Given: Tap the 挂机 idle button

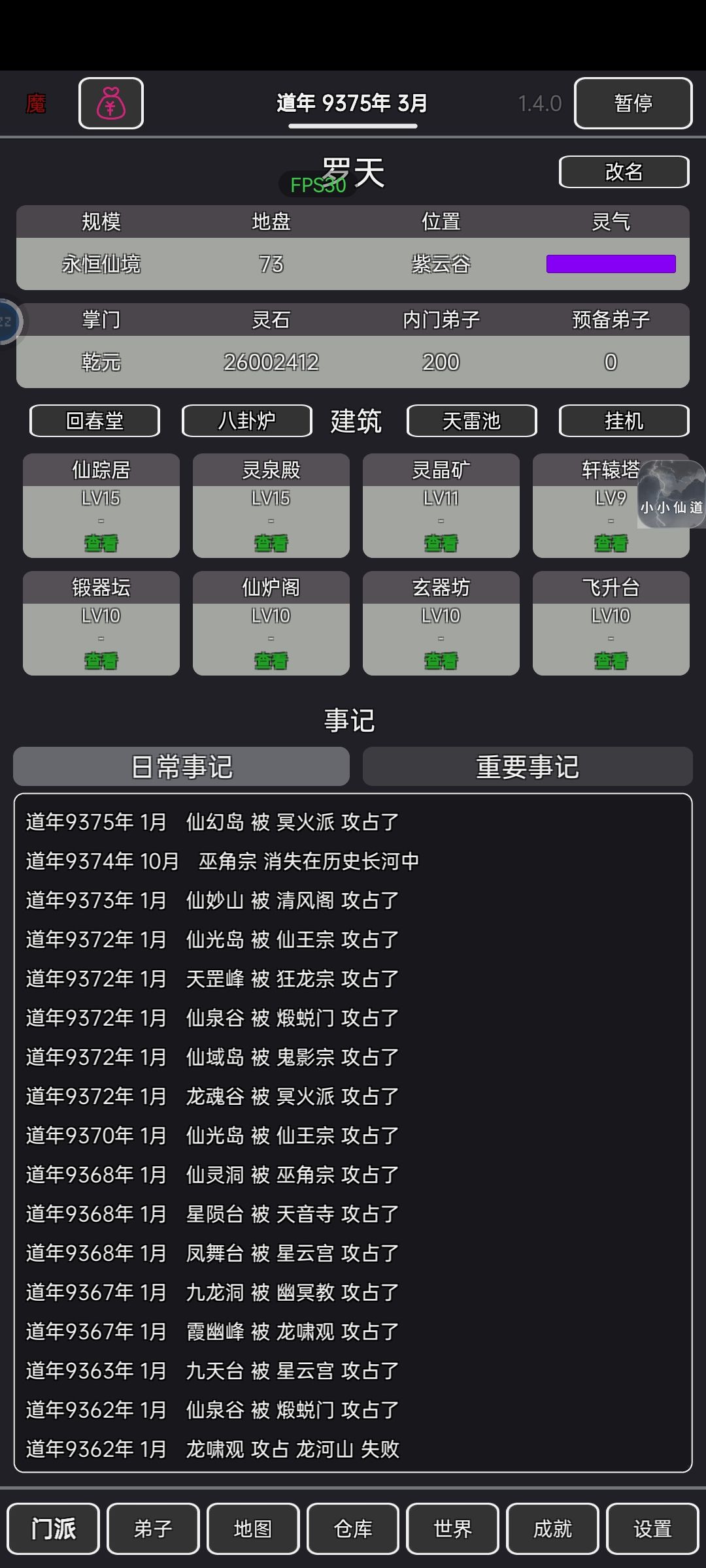Looking at the screenshot, I should point(624,421).
